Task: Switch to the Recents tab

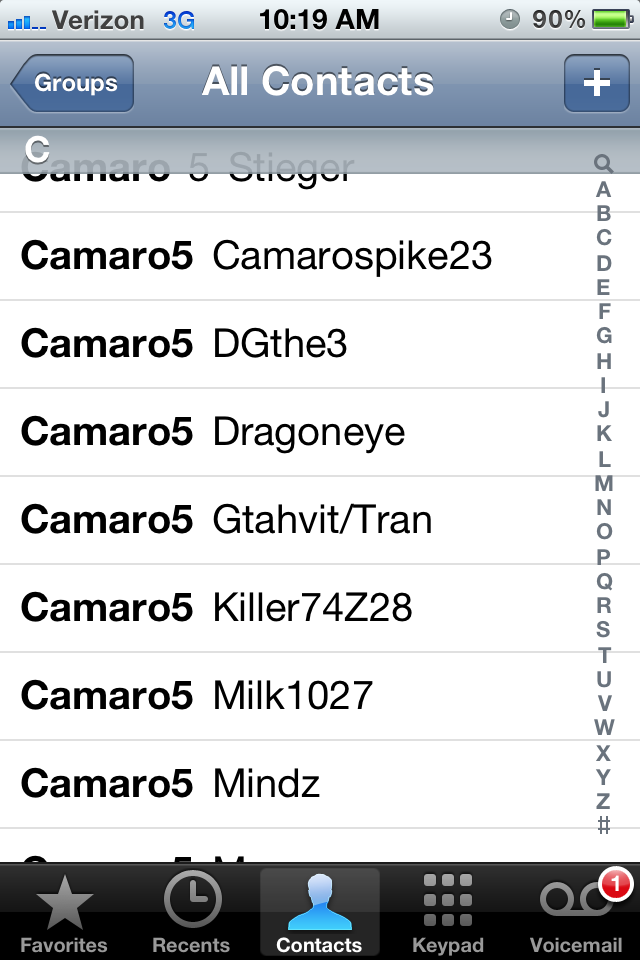Action: (191, 912)
